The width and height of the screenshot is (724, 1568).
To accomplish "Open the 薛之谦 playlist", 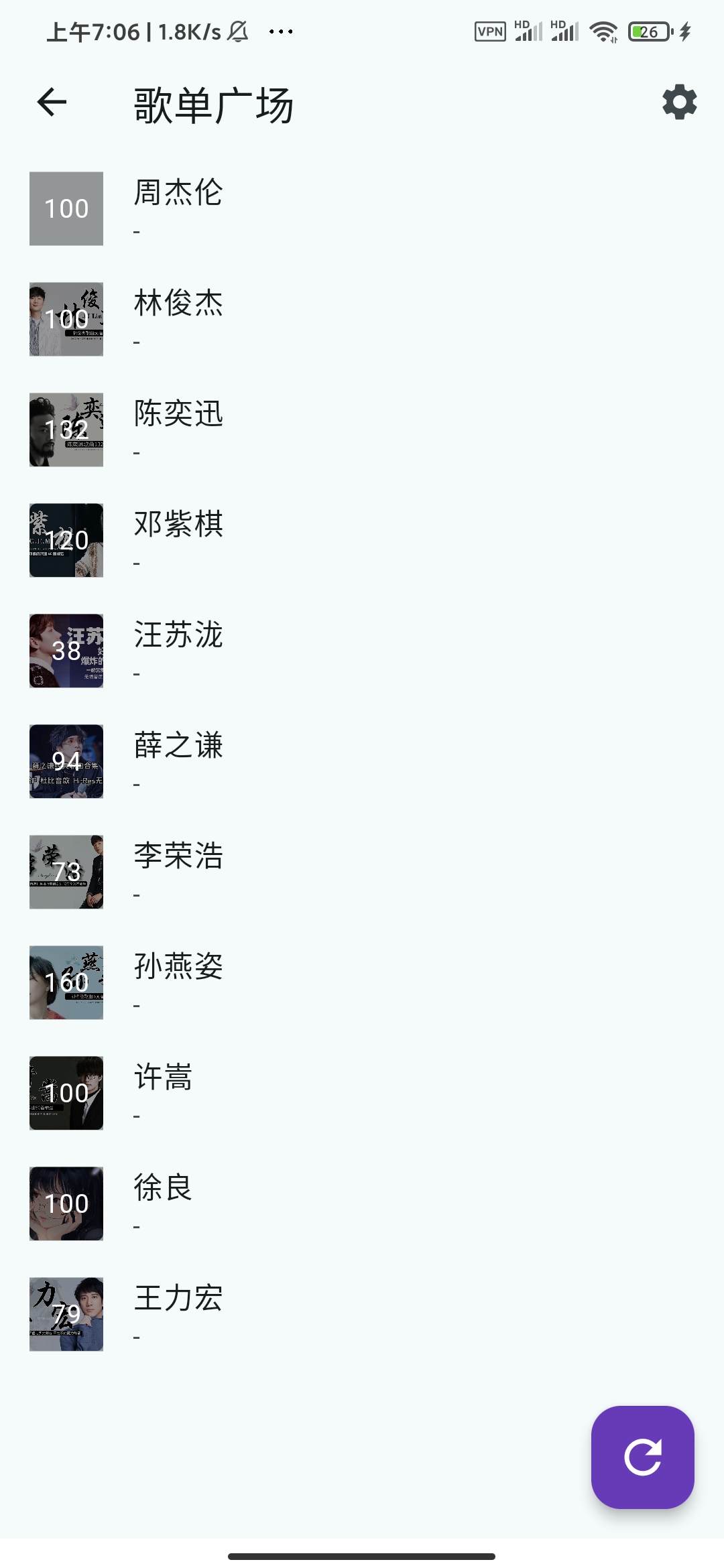I will point(268,761).
